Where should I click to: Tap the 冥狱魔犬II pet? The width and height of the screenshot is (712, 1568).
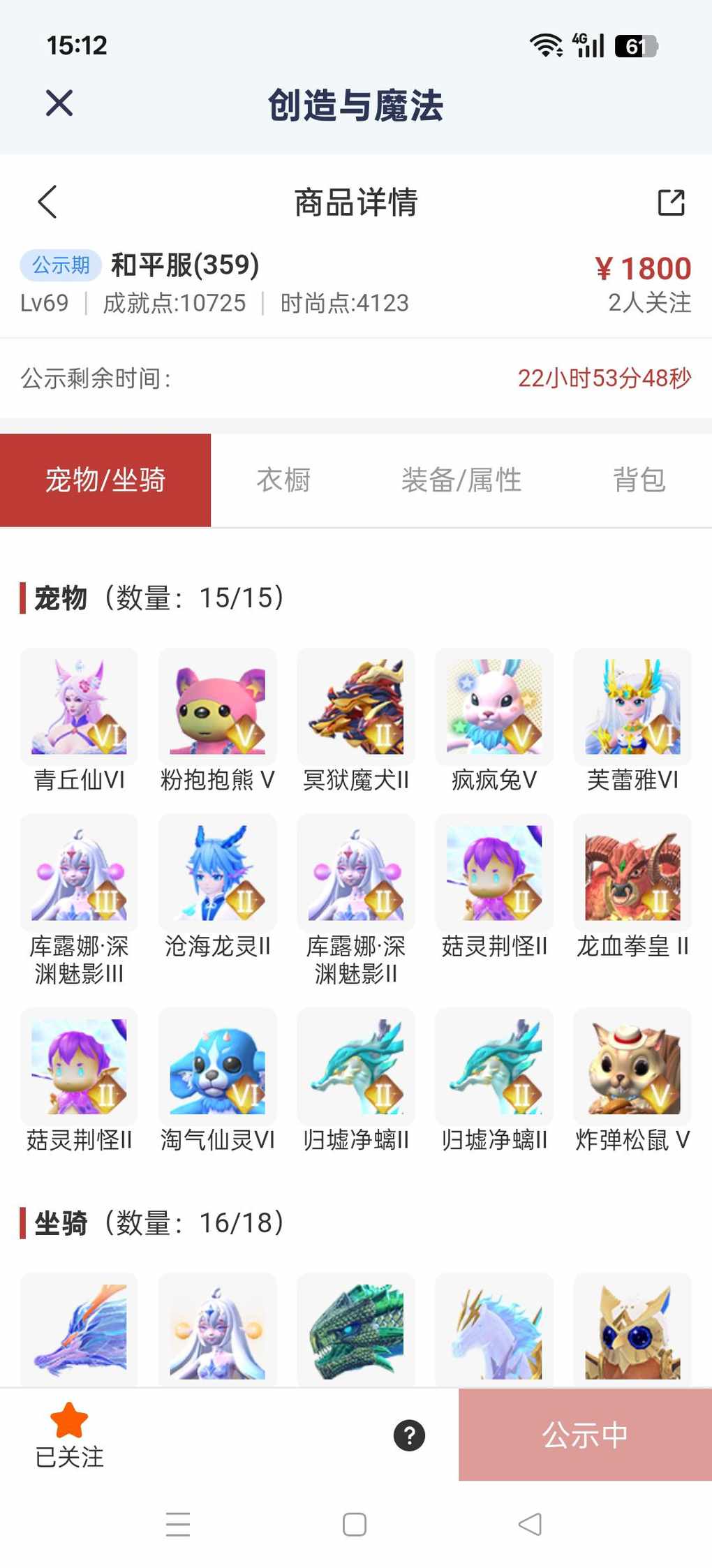[x=356, y=720]
